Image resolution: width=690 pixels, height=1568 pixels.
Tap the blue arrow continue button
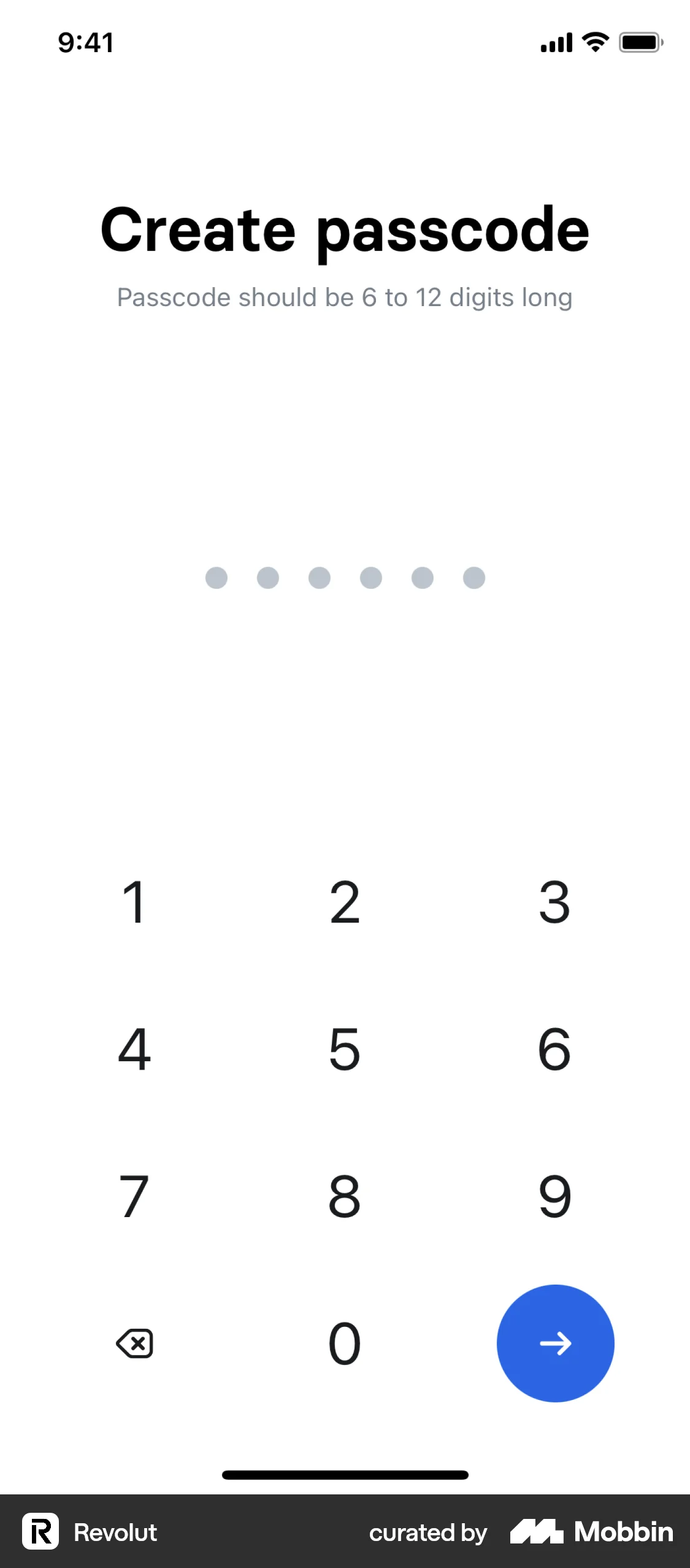coord(554,1343)
